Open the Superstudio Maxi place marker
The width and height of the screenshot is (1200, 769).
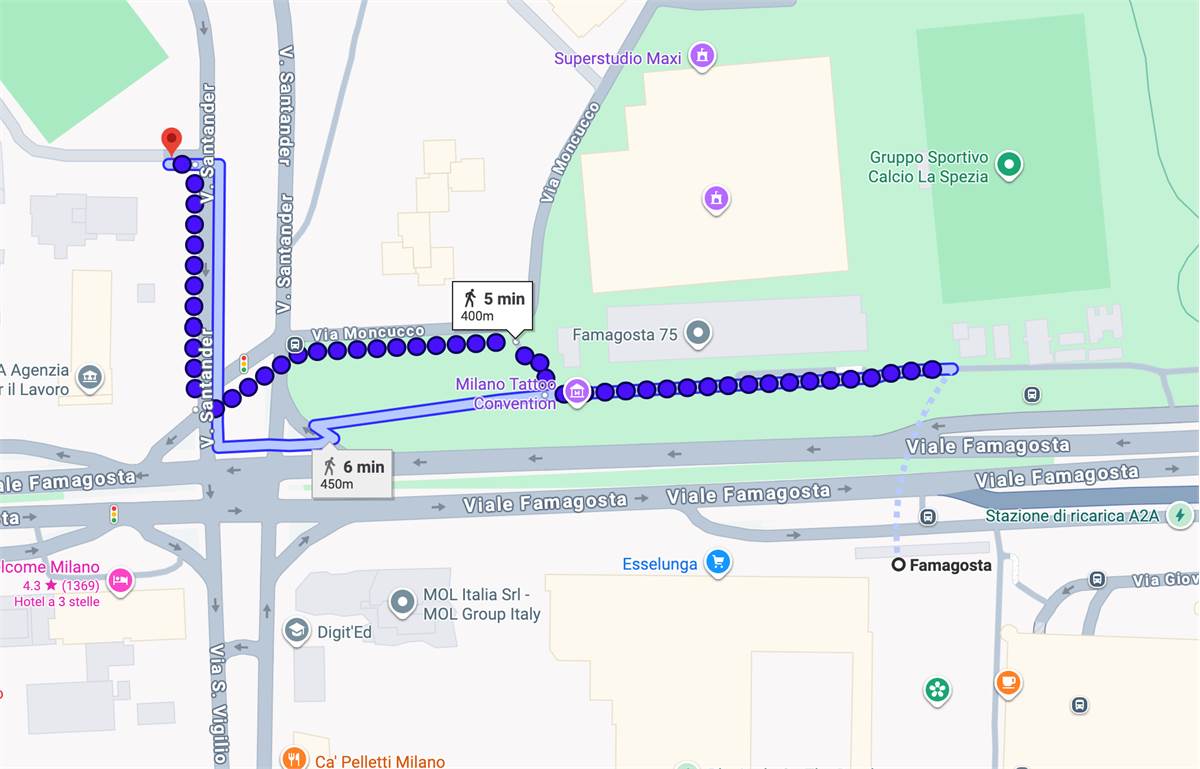(x=703, y=56)
